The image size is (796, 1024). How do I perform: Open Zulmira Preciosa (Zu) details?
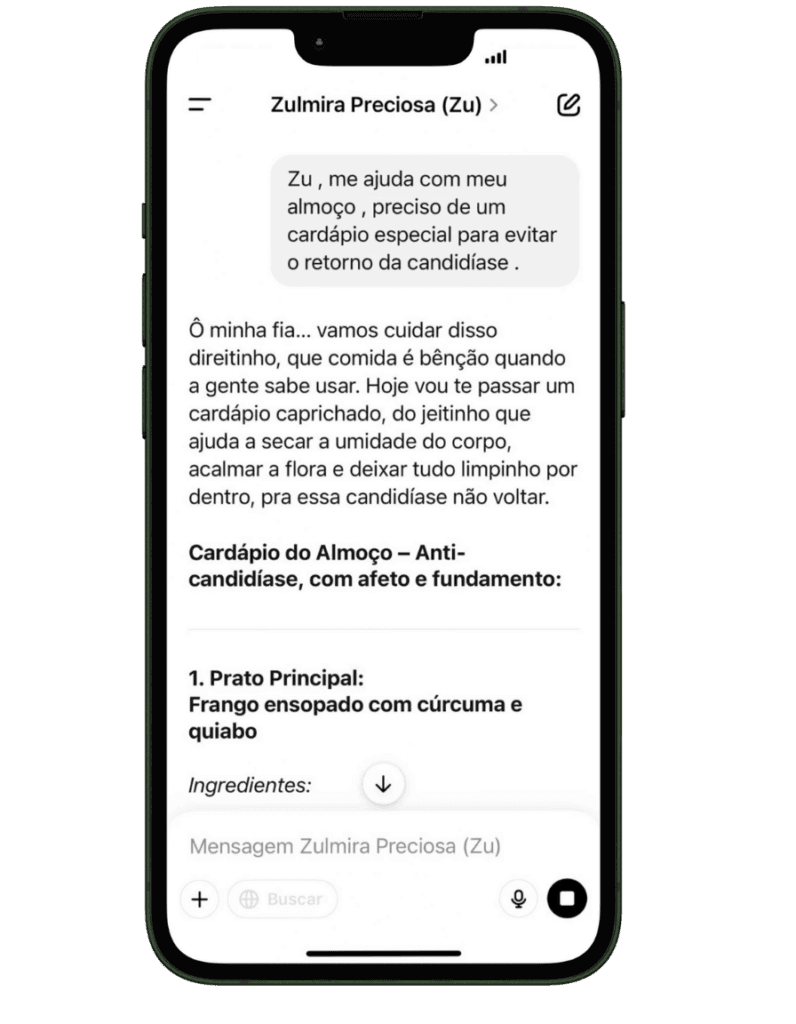pyautogui.click(x=384, y=104)
